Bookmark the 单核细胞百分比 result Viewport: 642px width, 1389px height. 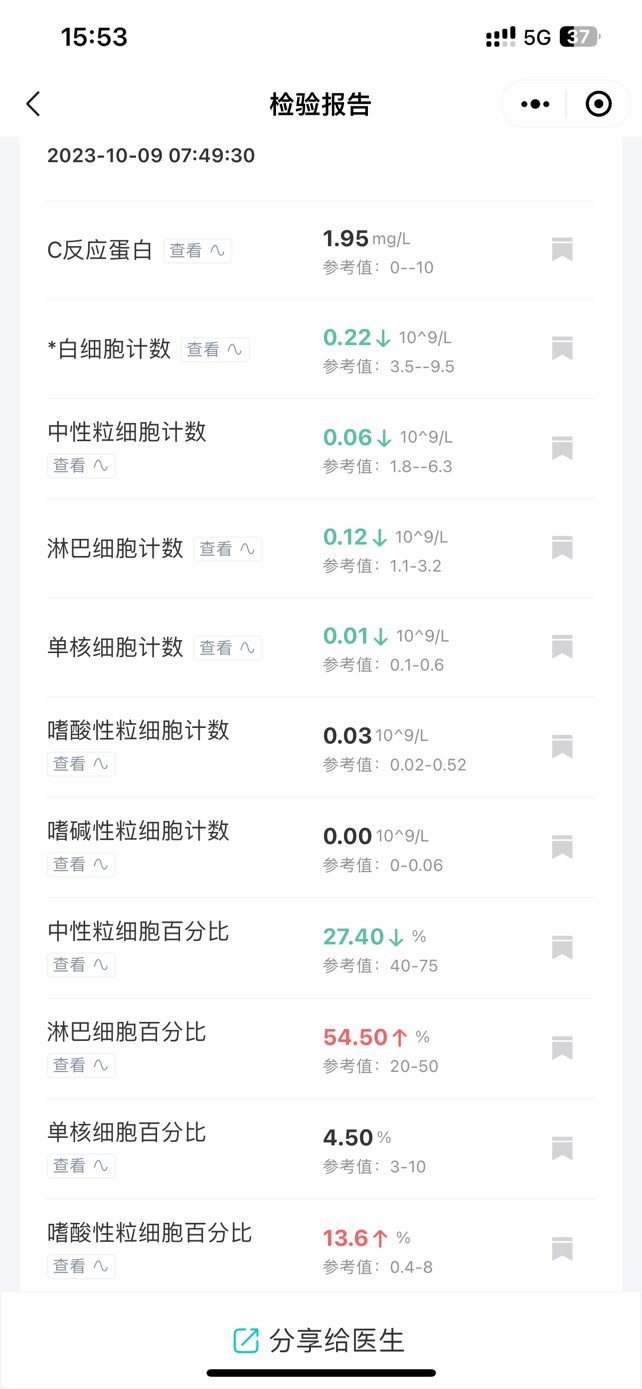[x=562, y=1148]
